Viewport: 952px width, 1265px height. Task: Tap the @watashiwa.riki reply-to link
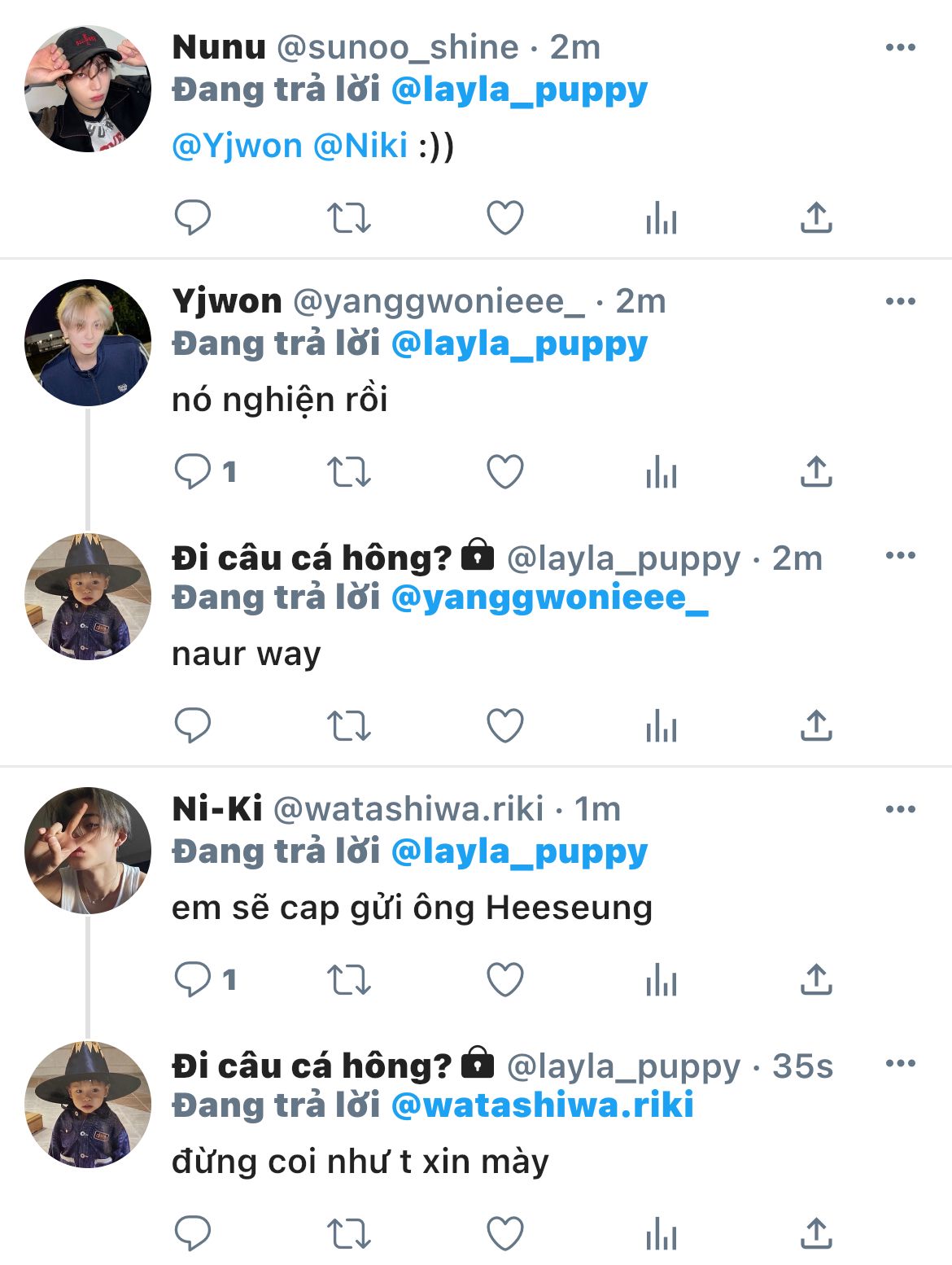[542, 1105]
